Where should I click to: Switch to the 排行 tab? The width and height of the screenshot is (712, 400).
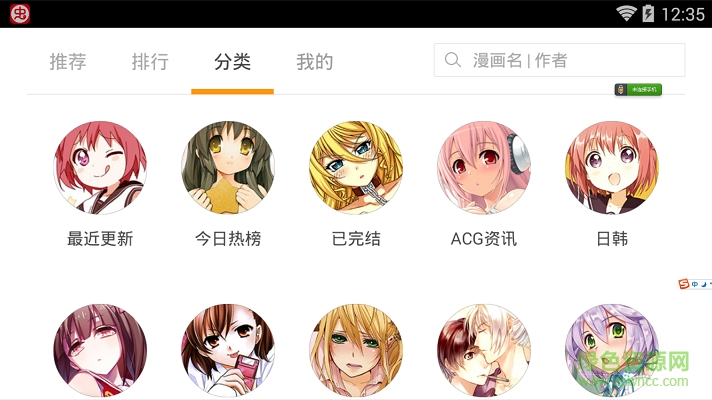pos(150,62)
